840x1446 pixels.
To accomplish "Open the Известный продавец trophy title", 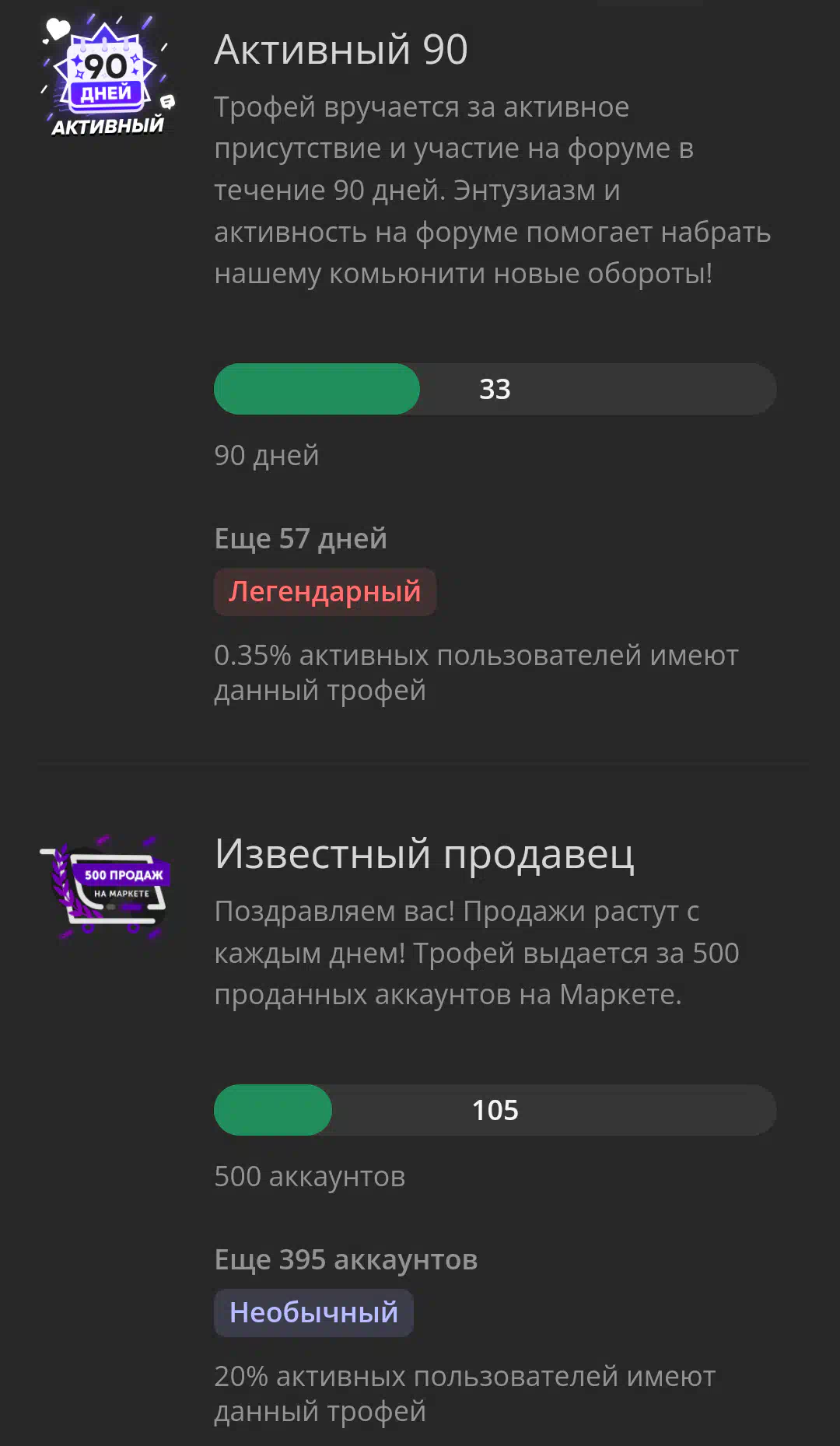I will 425,854.
